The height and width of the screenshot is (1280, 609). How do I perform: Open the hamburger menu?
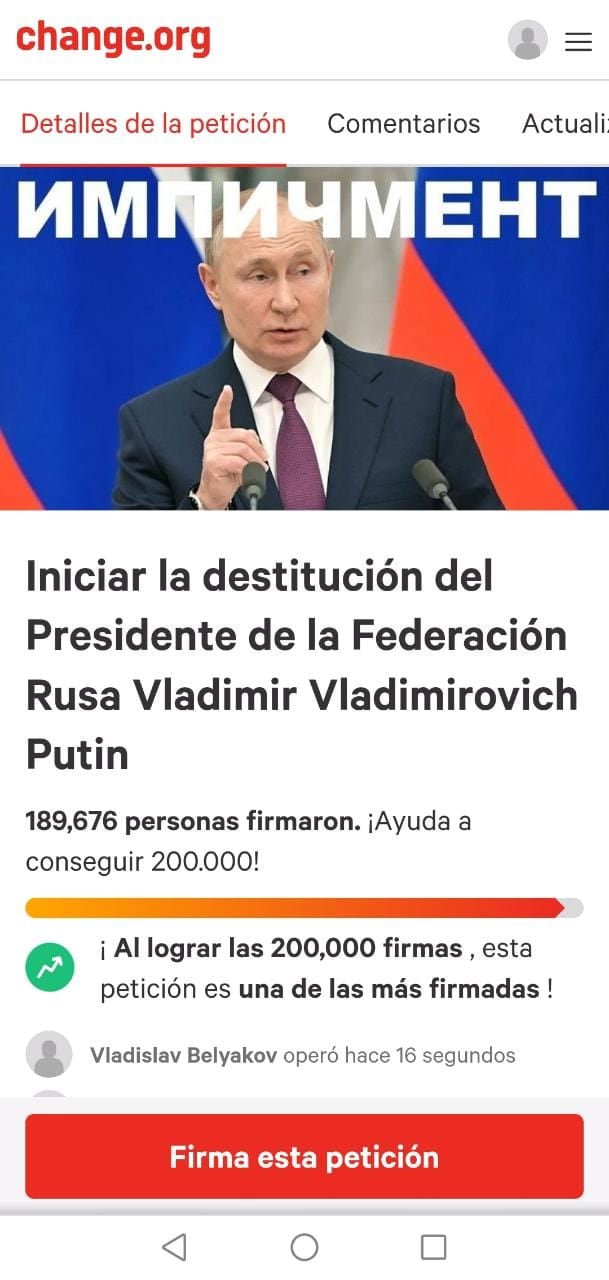(578, 41)
